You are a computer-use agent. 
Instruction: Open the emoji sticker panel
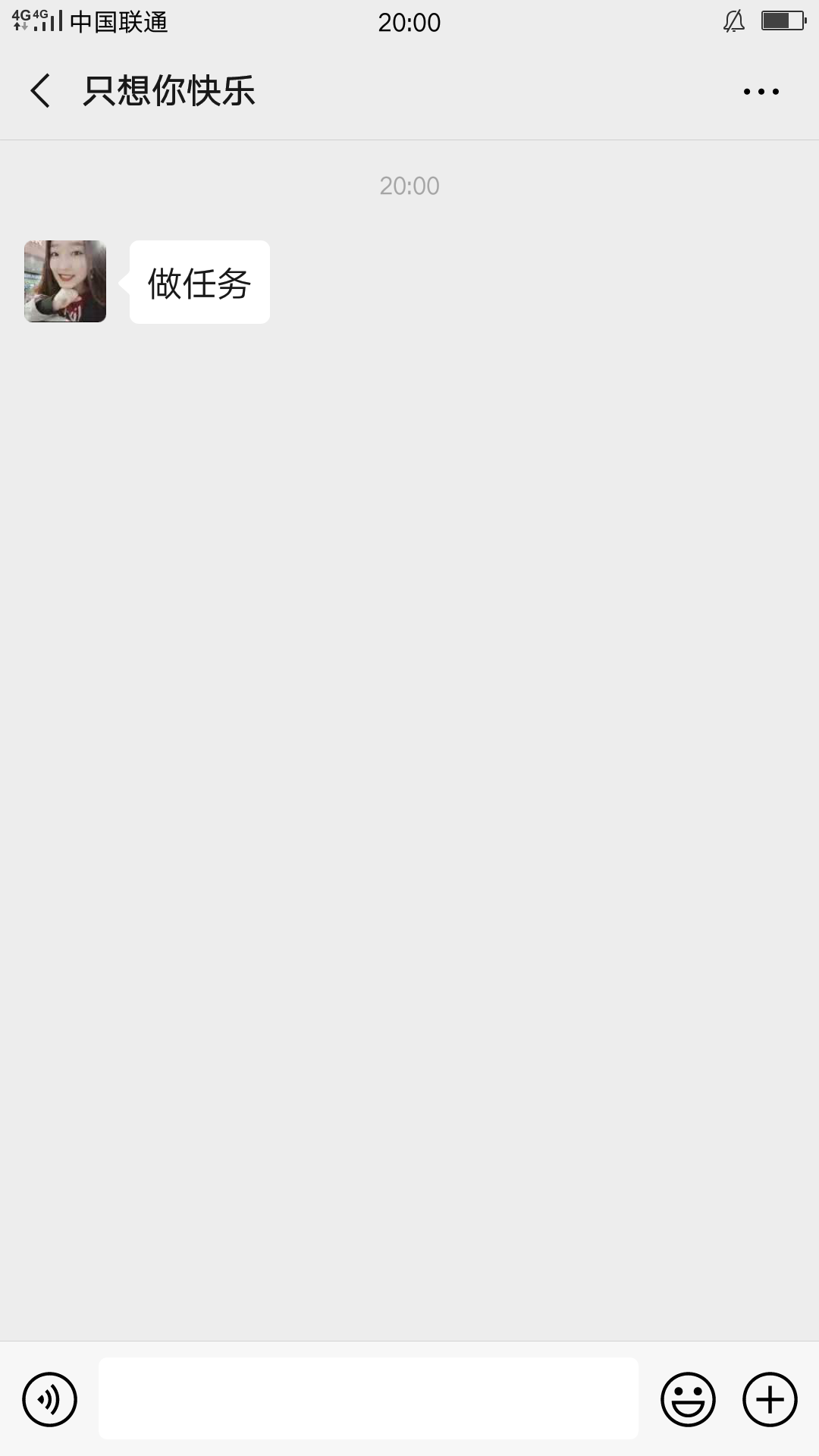pos(688,1399)
